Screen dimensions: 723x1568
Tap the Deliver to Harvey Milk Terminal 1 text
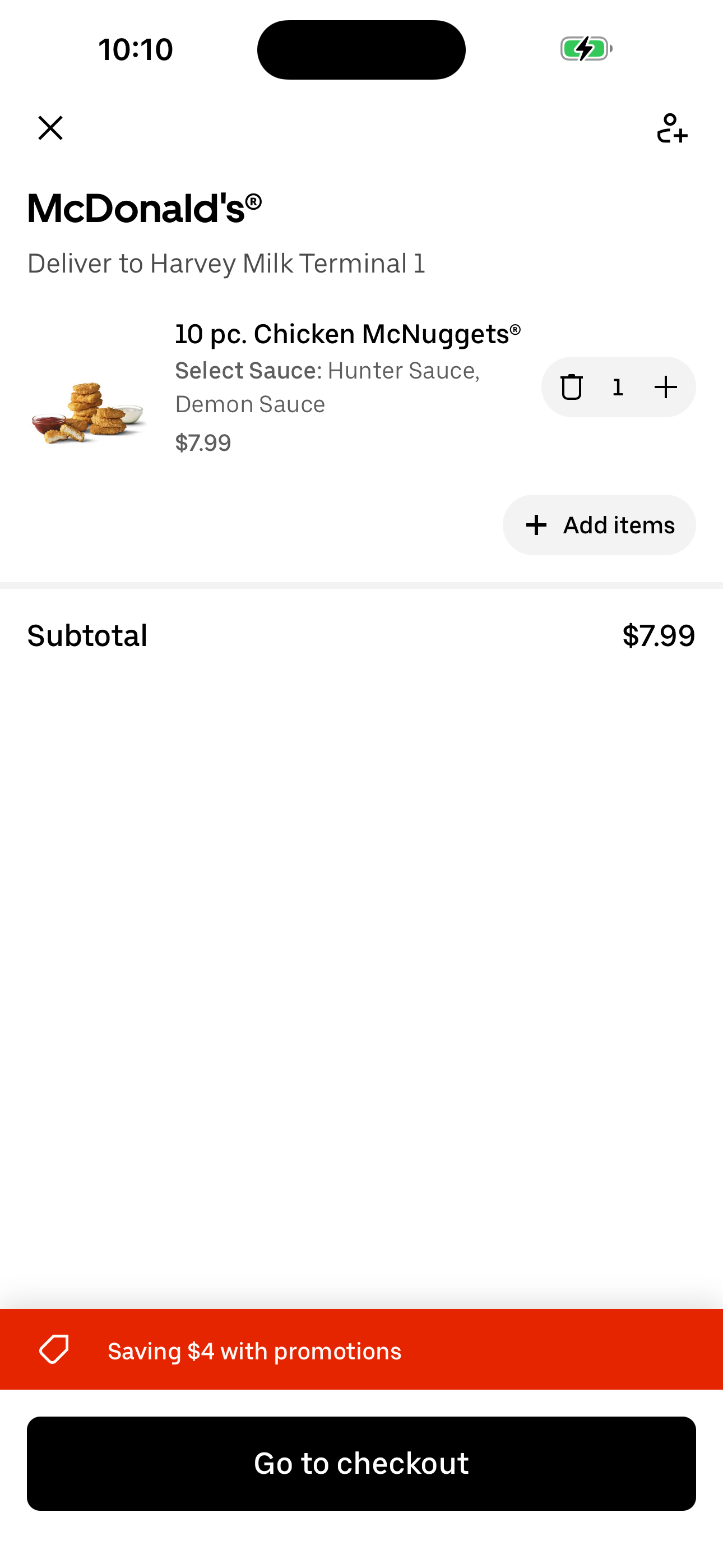point(226,264)
